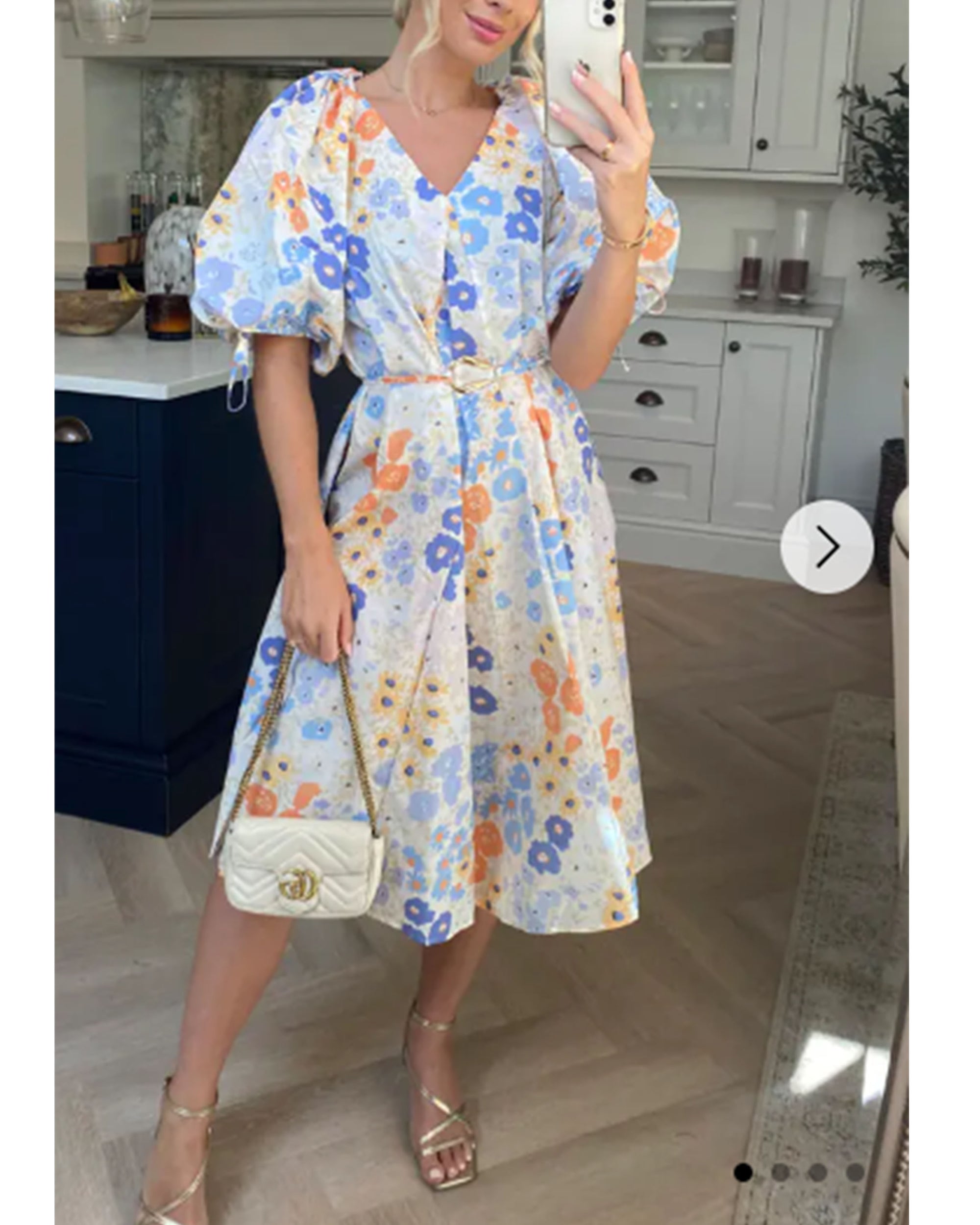The image size is (980, 1225).
Task: Show the next product photo
Action: click(827, 546)
